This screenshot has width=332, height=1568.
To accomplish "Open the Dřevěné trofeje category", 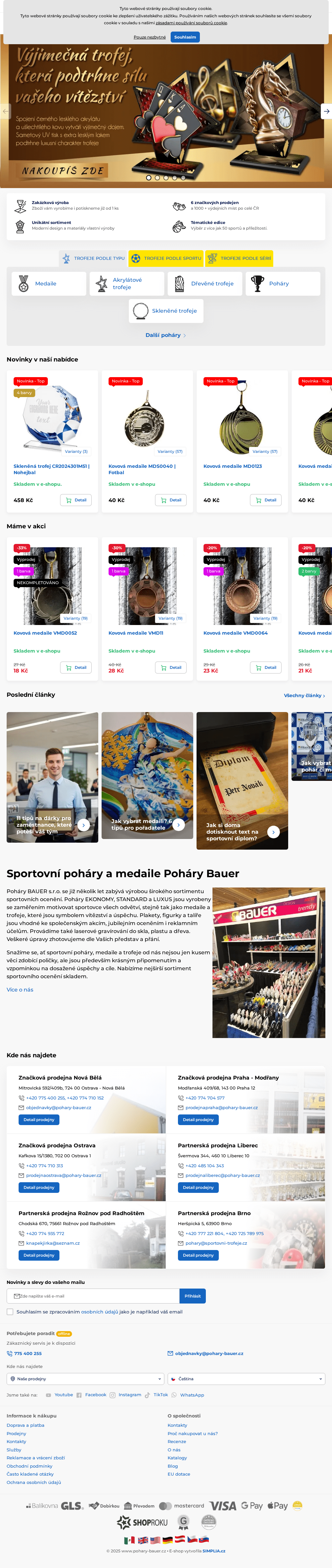I will point(206,284).
